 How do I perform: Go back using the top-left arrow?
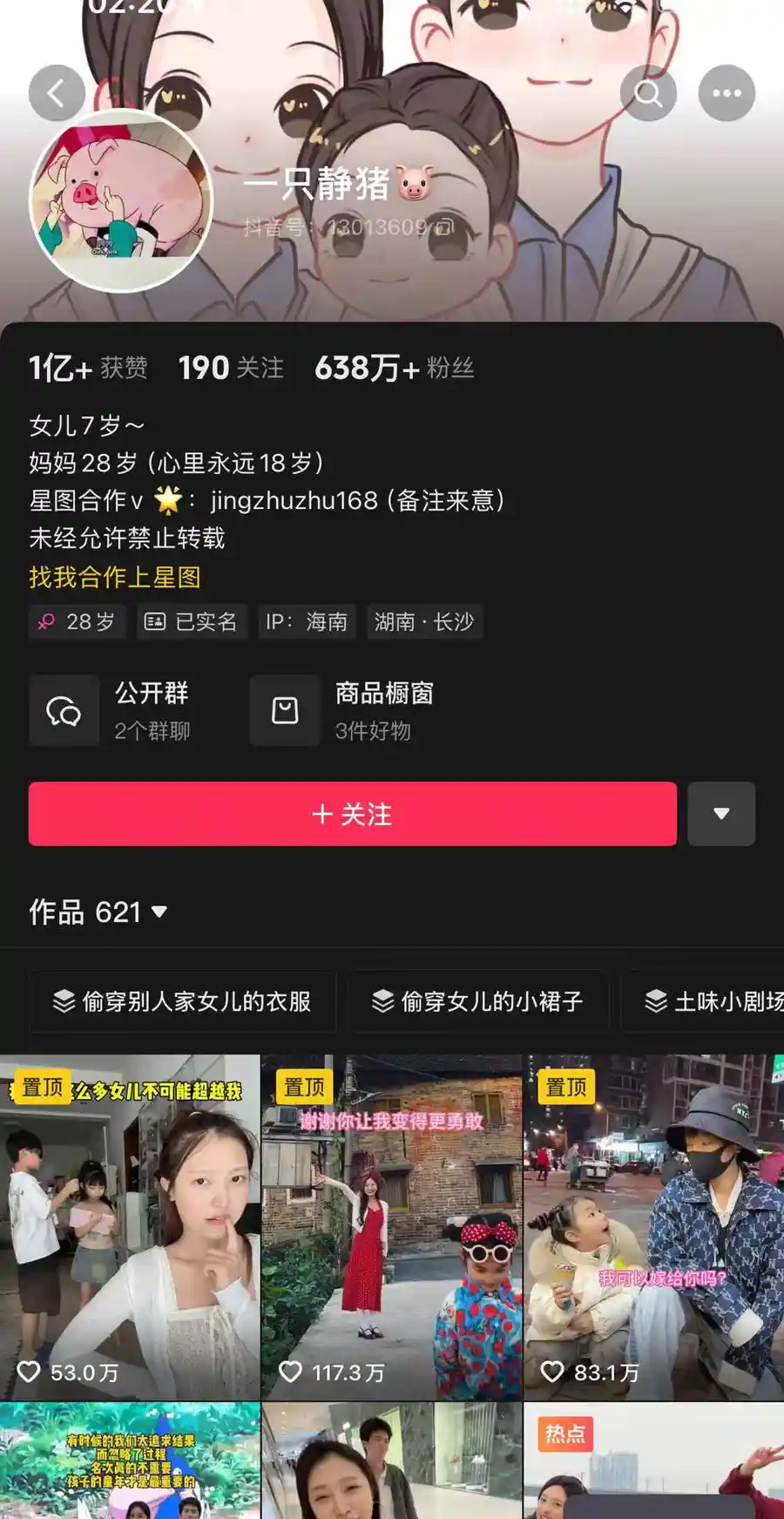click(57, 93)
